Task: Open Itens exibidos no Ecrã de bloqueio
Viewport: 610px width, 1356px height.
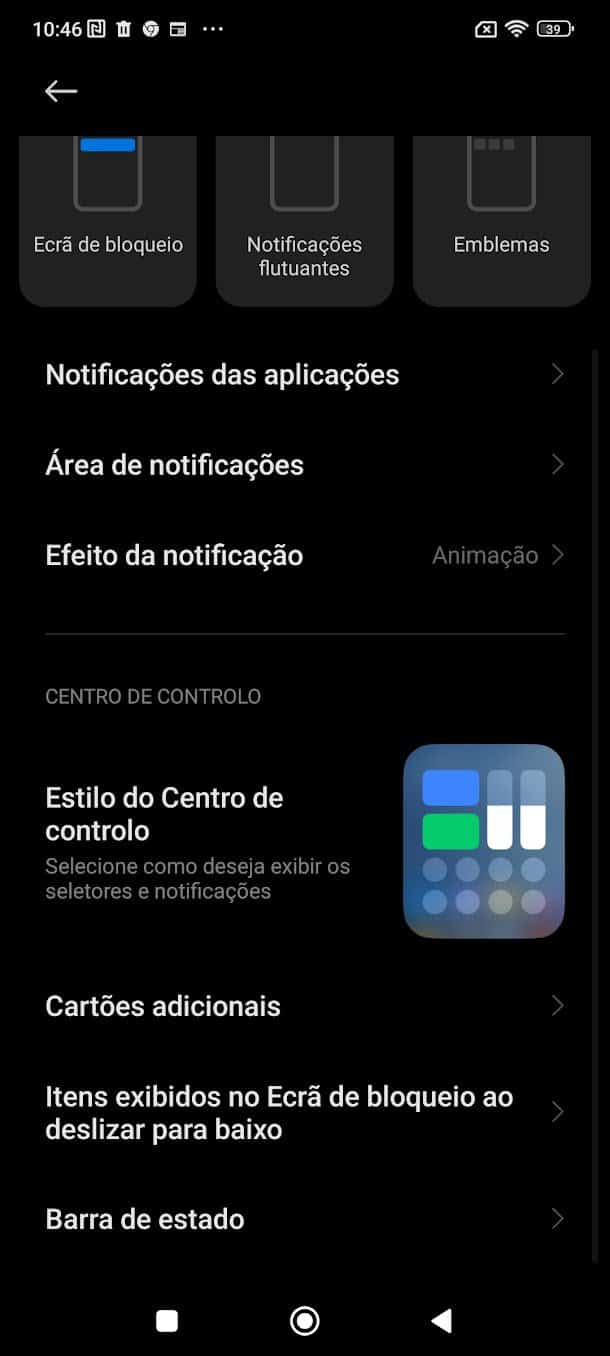Action: point(305,1113)
